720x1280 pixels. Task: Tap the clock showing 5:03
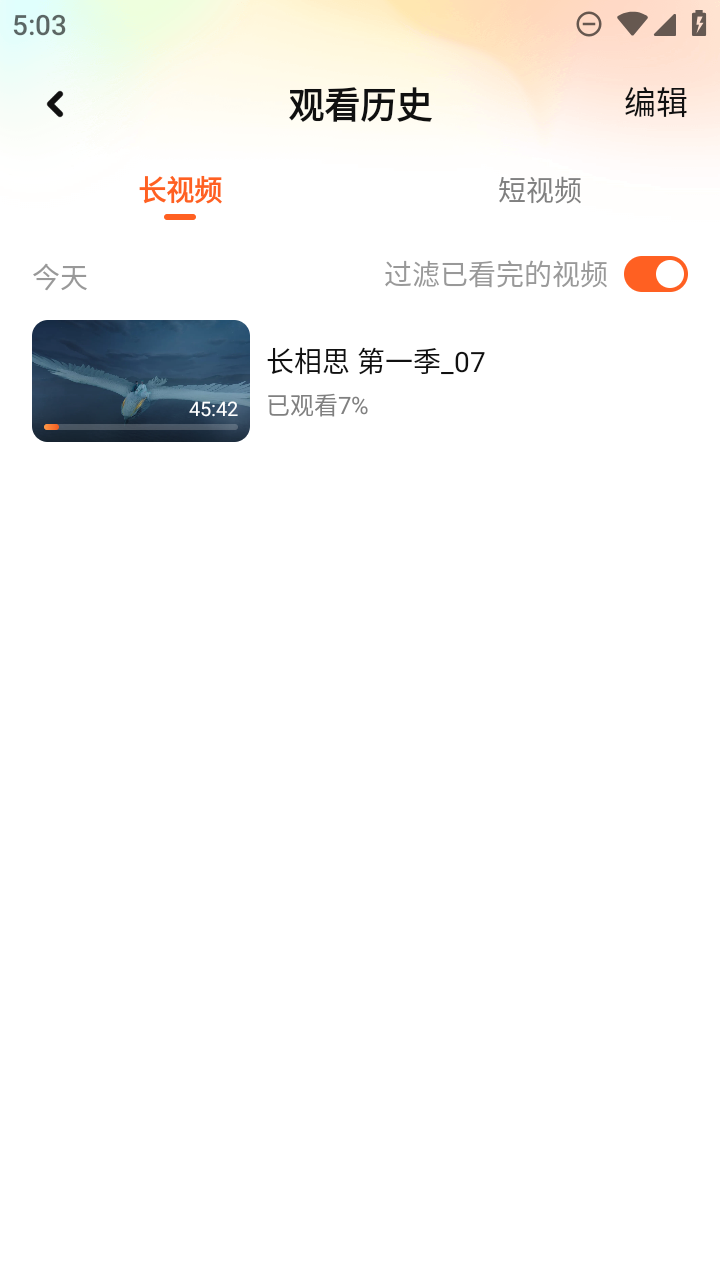coord(38,24)
